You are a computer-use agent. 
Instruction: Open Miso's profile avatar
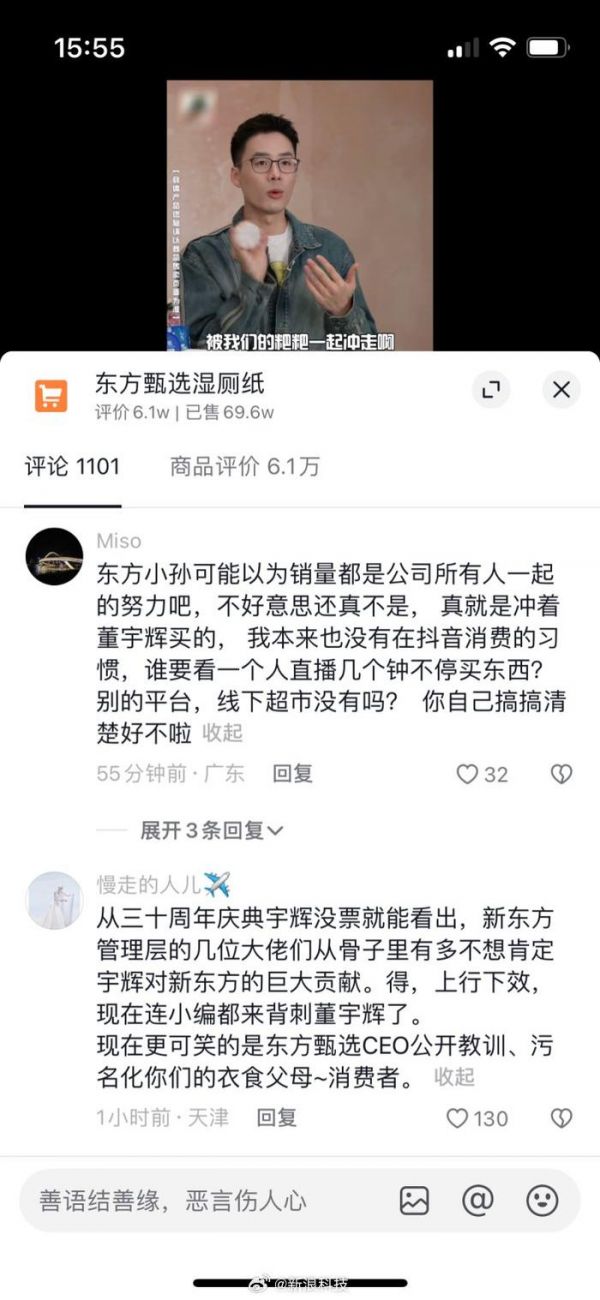[54, 557]
